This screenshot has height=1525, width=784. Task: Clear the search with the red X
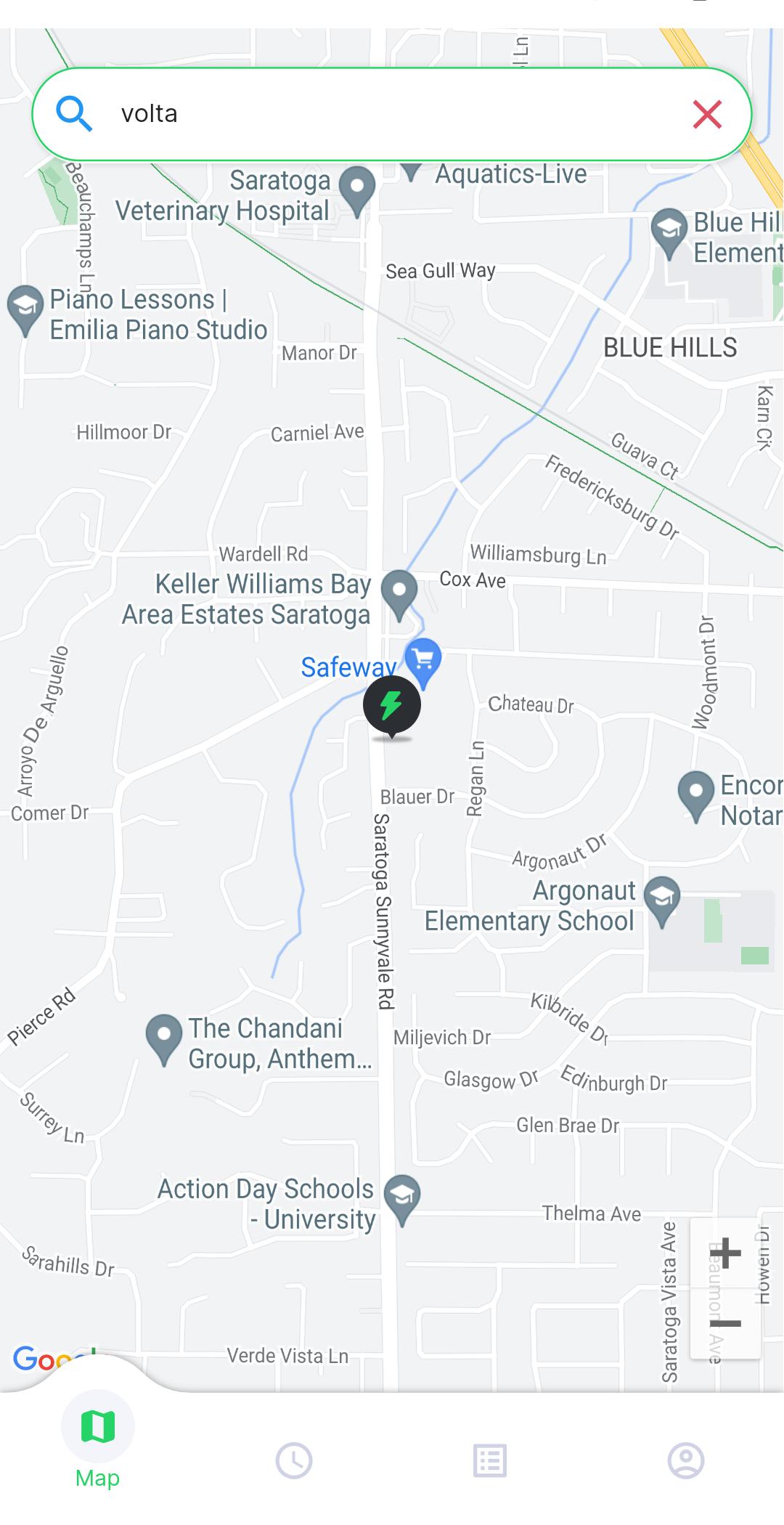[707, 114]
